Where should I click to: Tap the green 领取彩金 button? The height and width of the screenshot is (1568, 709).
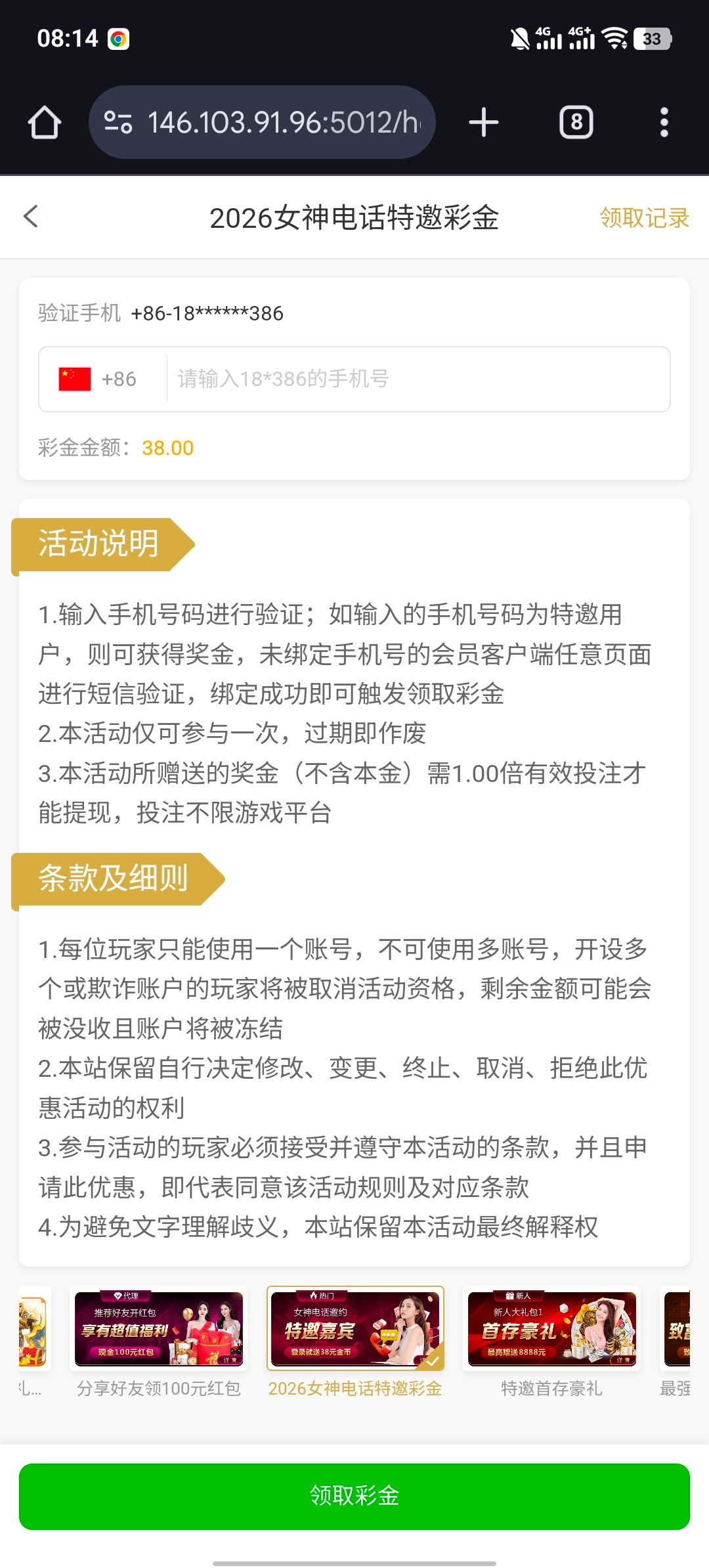(x=354, y=1496)
